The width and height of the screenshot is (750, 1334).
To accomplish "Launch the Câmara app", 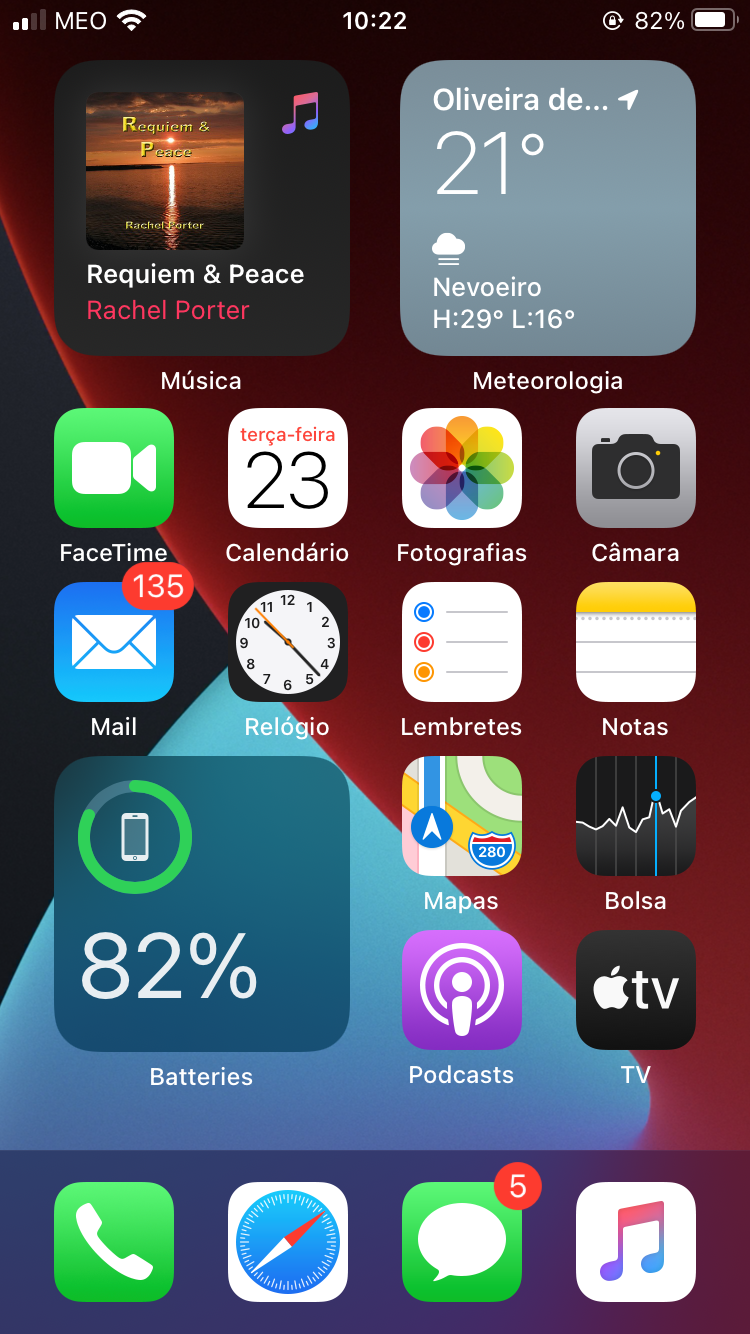I will 636,468.
